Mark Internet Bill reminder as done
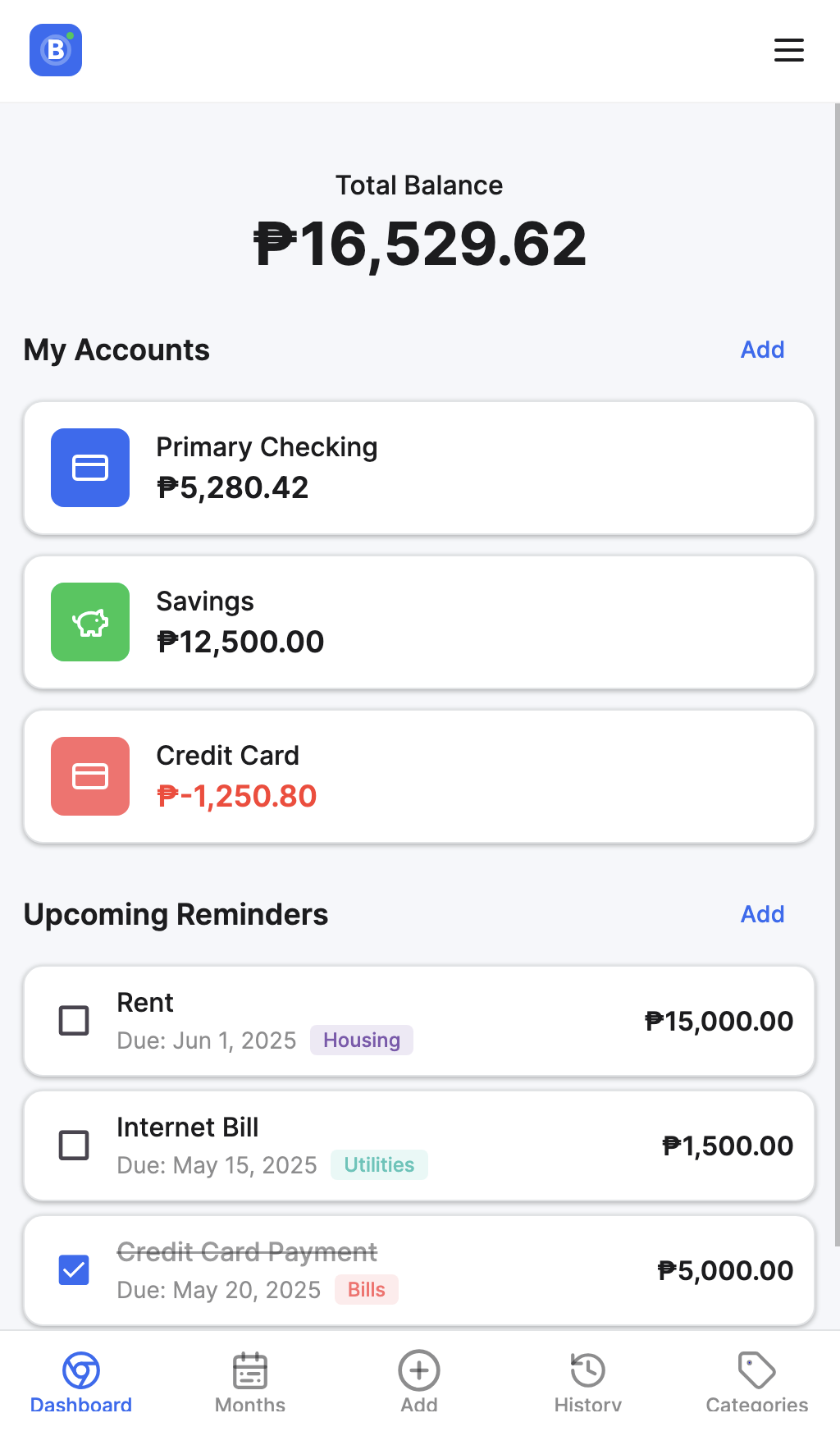Screen dimensions: 840x1436 (x=74, y=1146)
